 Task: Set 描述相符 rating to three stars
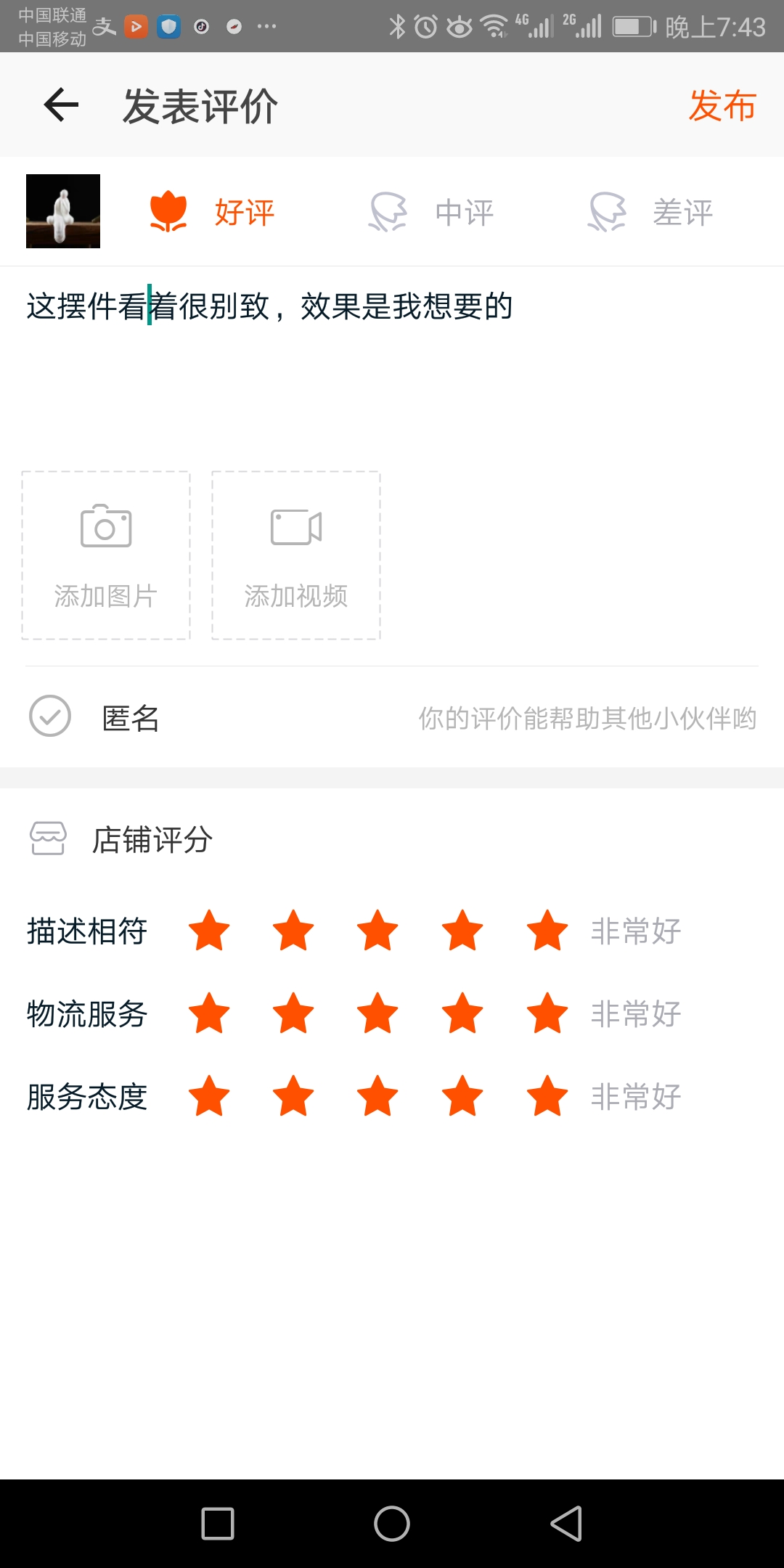click(377, 931)
